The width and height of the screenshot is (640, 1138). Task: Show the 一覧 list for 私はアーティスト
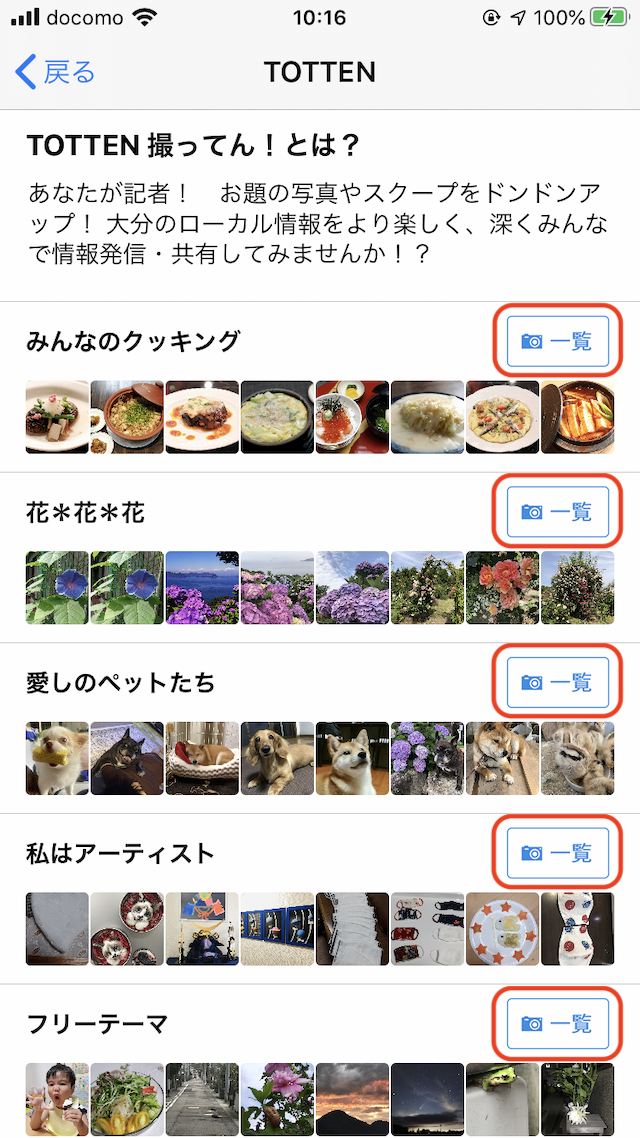click(x=557, y=853)
